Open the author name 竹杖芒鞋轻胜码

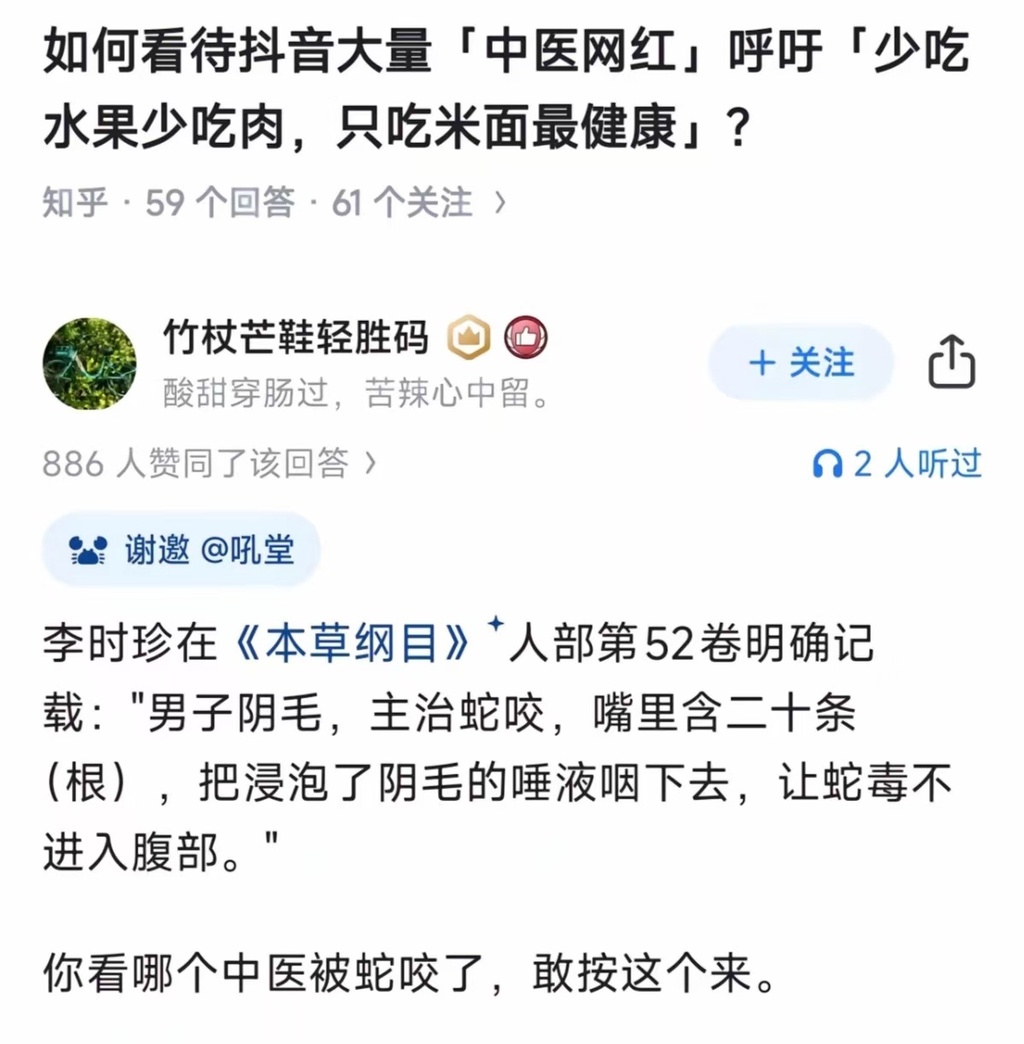(x=296, y=339)
